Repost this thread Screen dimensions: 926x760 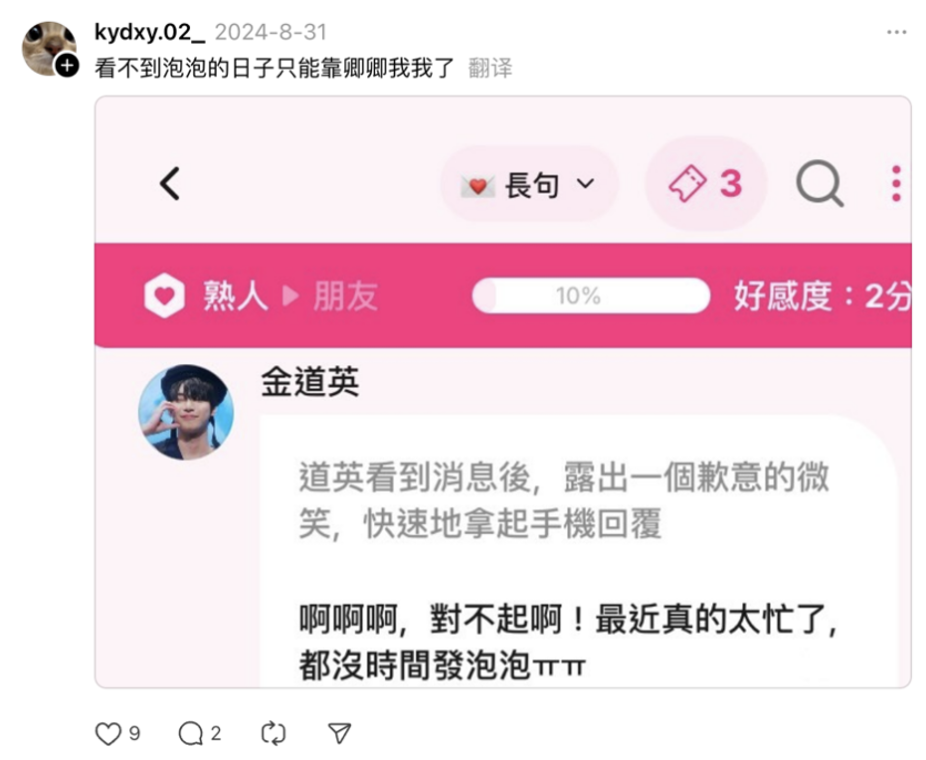coord(273,734)
